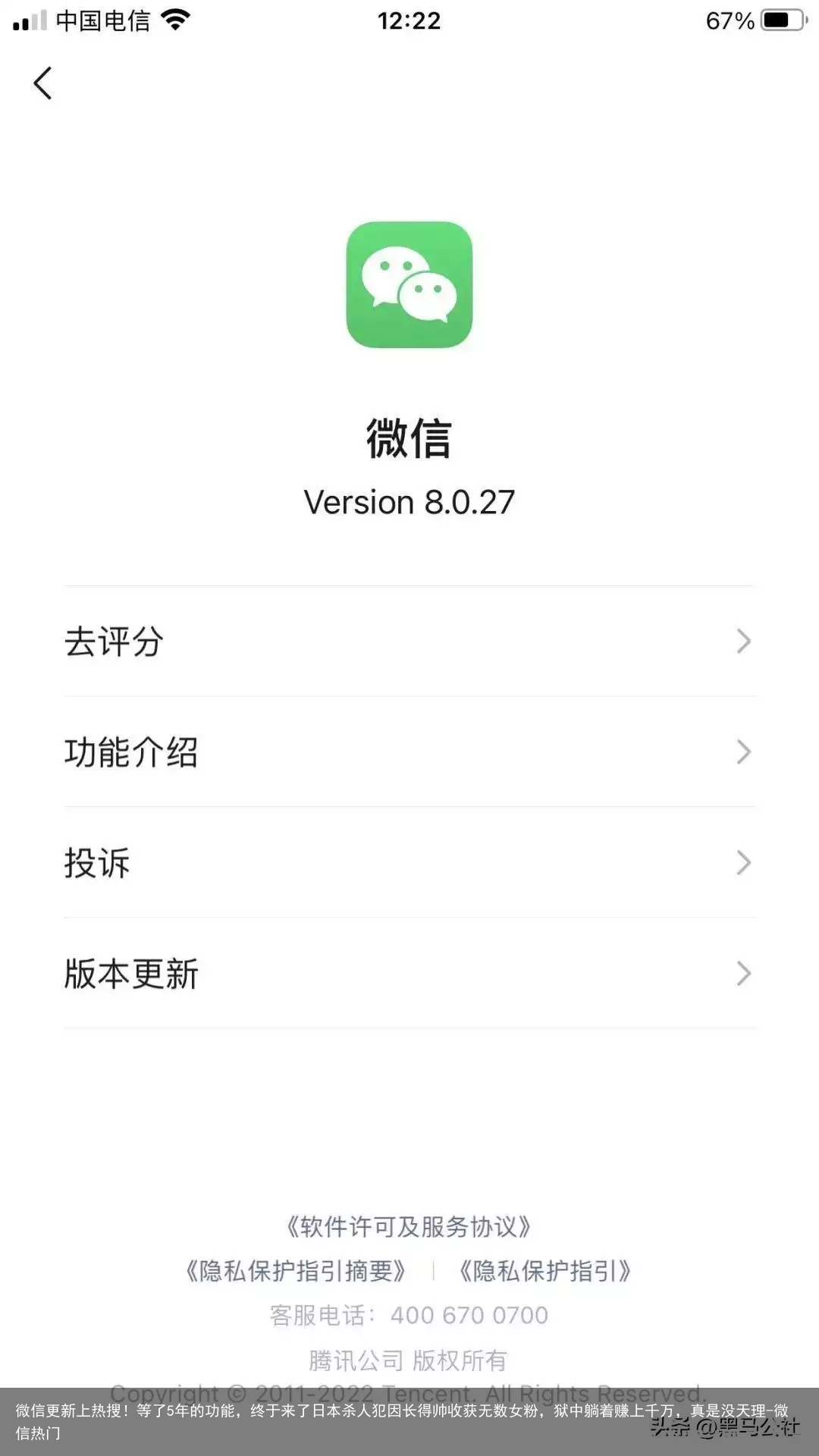Expand the 功能介绍 row via its chevron

743,752
